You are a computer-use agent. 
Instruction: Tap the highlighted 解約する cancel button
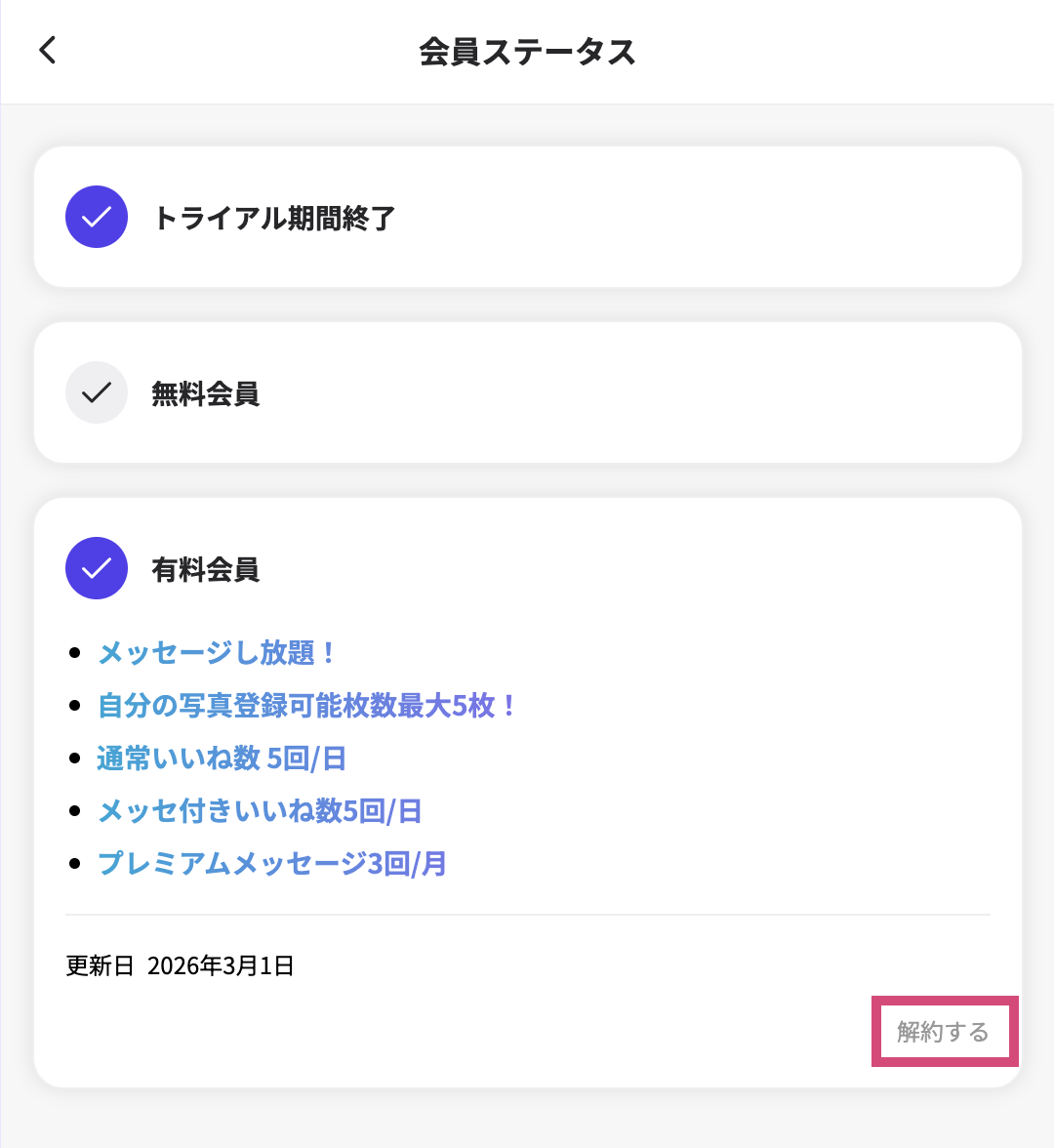coord(945,1030)
